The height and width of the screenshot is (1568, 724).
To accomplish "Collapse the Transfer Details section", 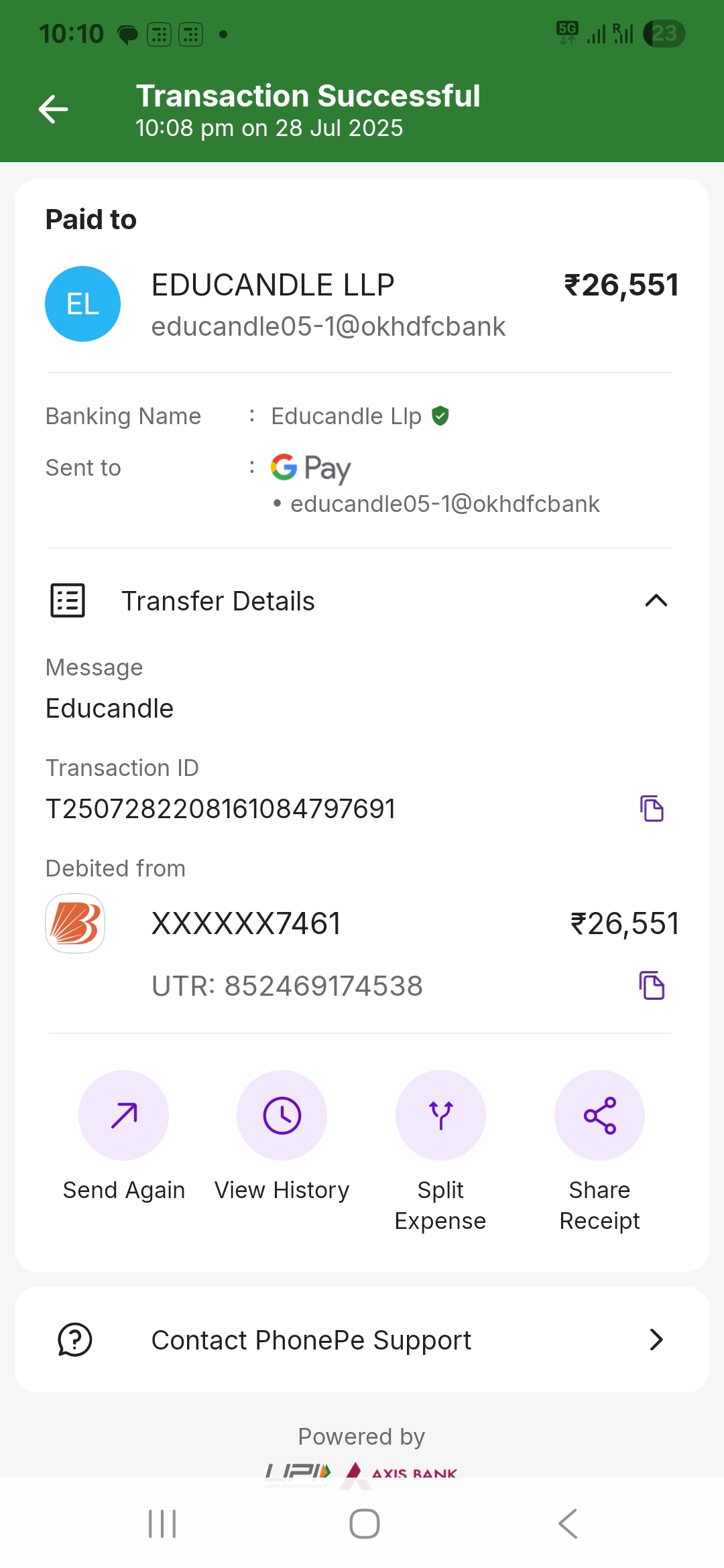I will click(656, 600).
